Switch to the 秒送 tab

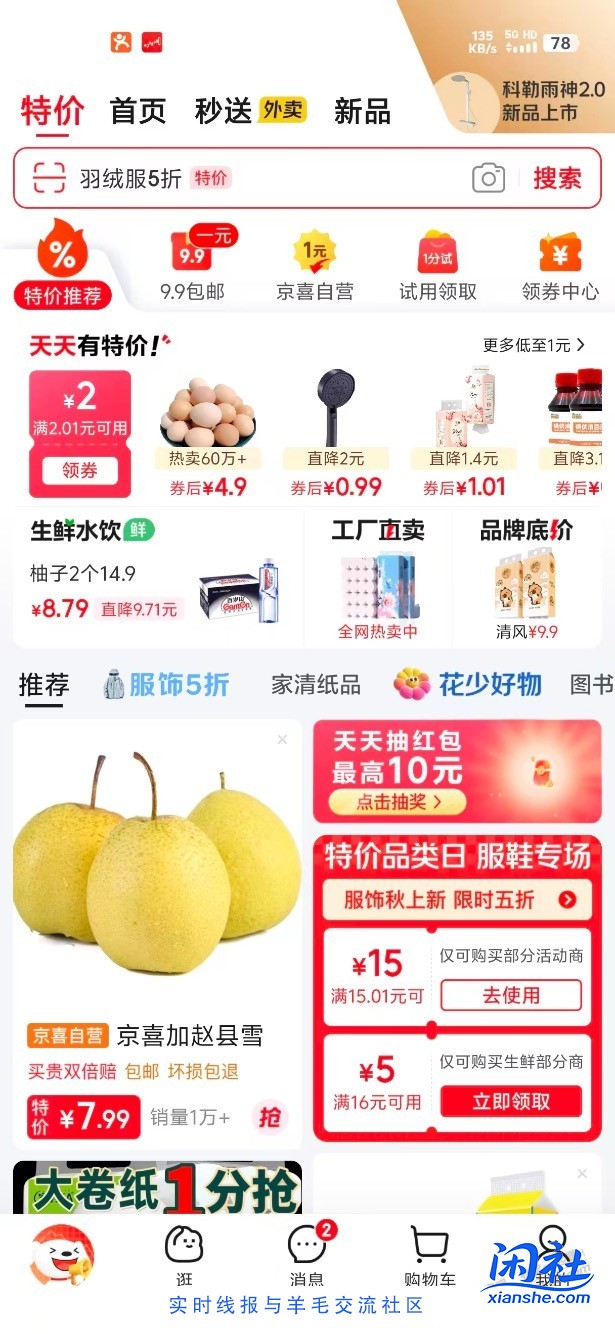tap(224, 111)
